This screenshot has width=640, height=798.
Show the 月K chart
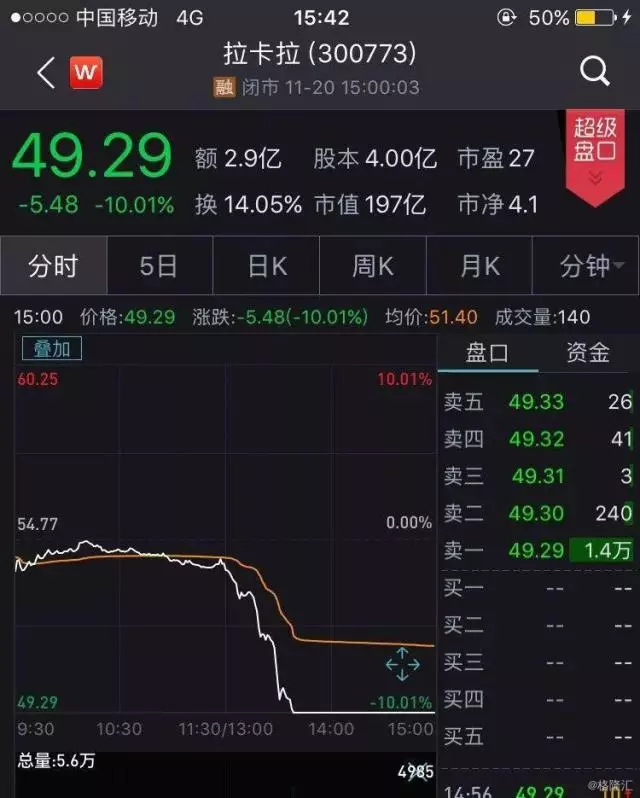(x=479, y=266)
